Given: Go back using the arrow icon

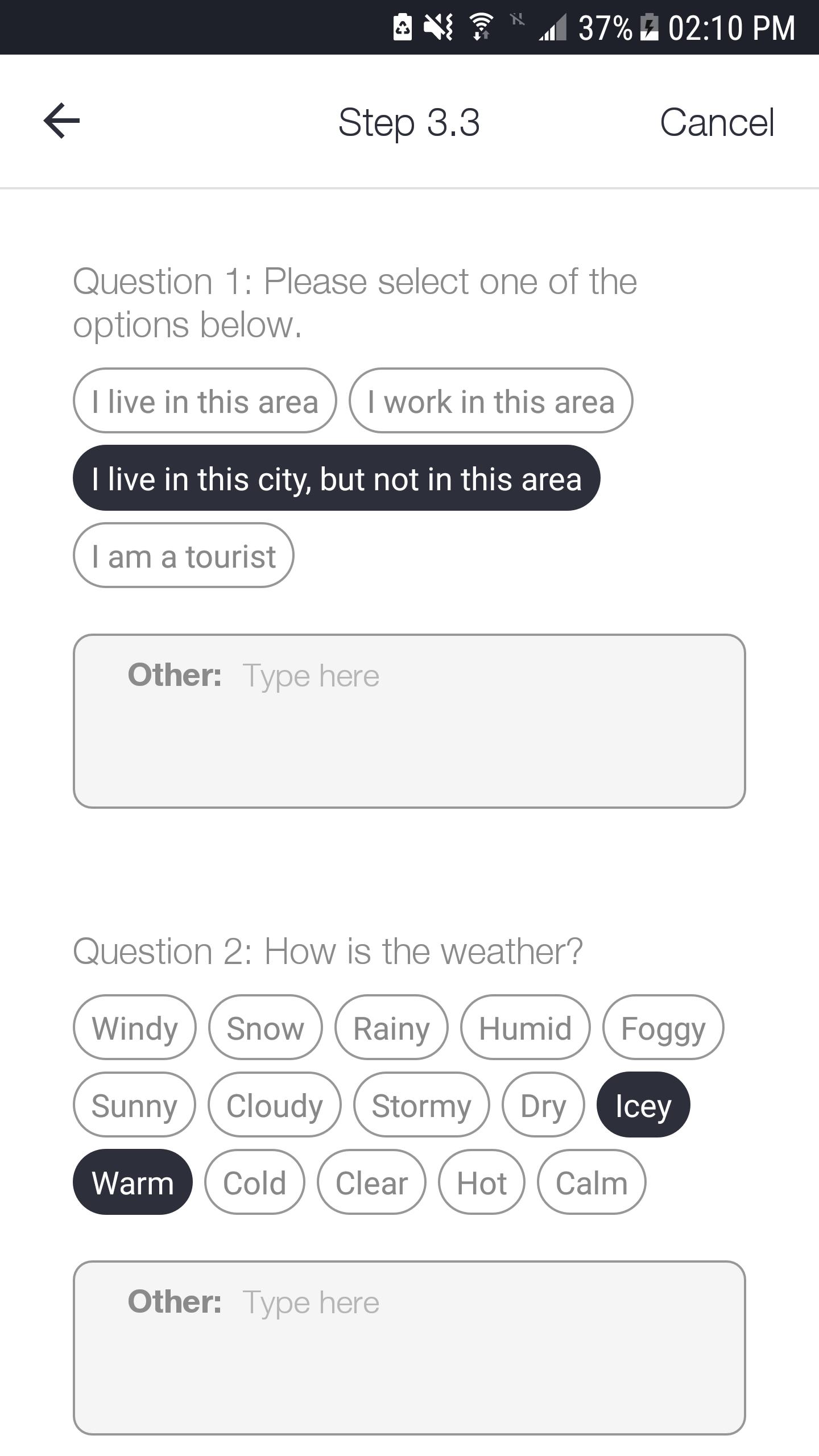Looking at the screenshot, I should [61, 121].
